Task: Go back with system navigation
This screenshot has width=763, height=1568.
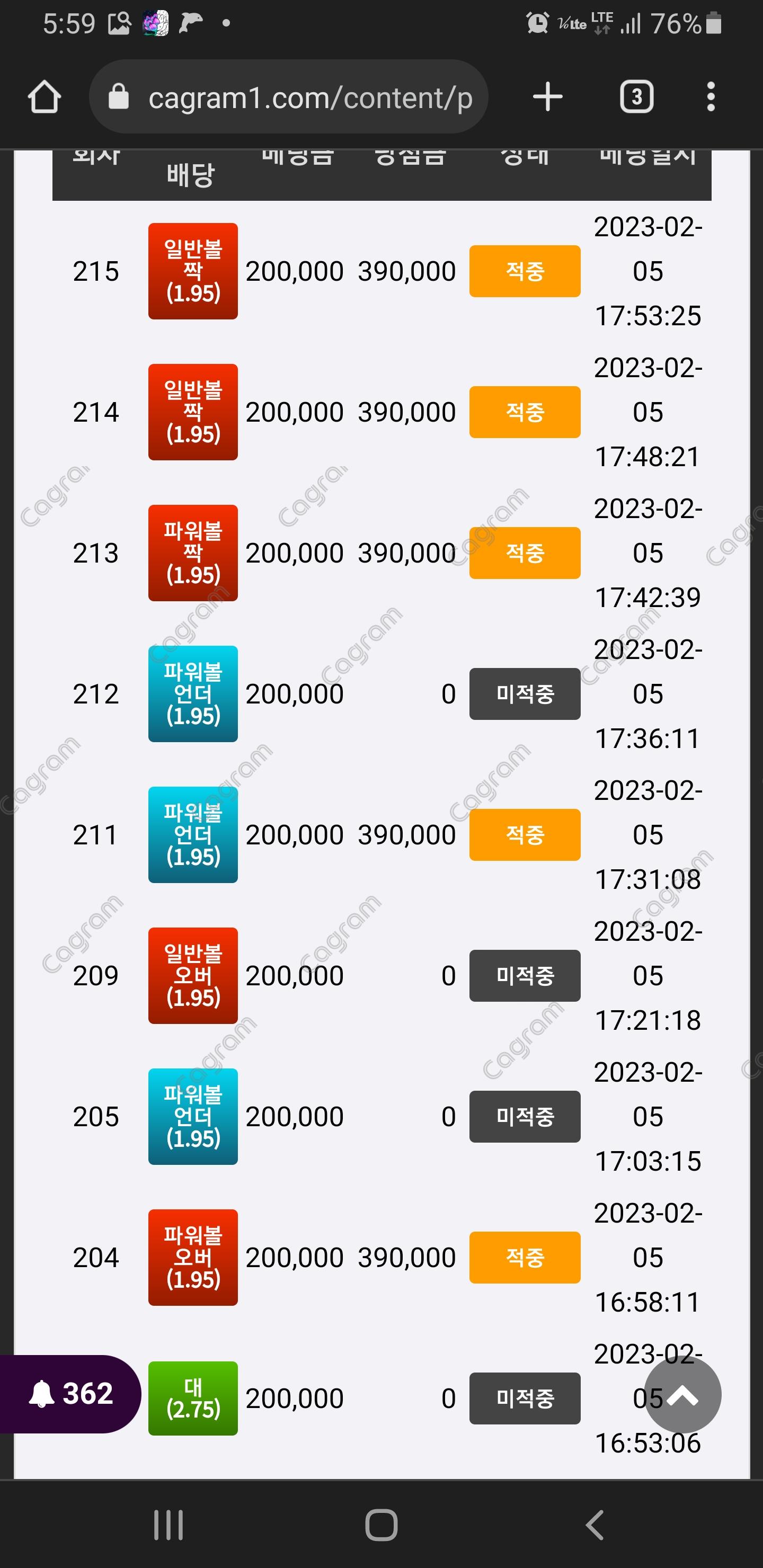Action: click(x=595, y=1525)
